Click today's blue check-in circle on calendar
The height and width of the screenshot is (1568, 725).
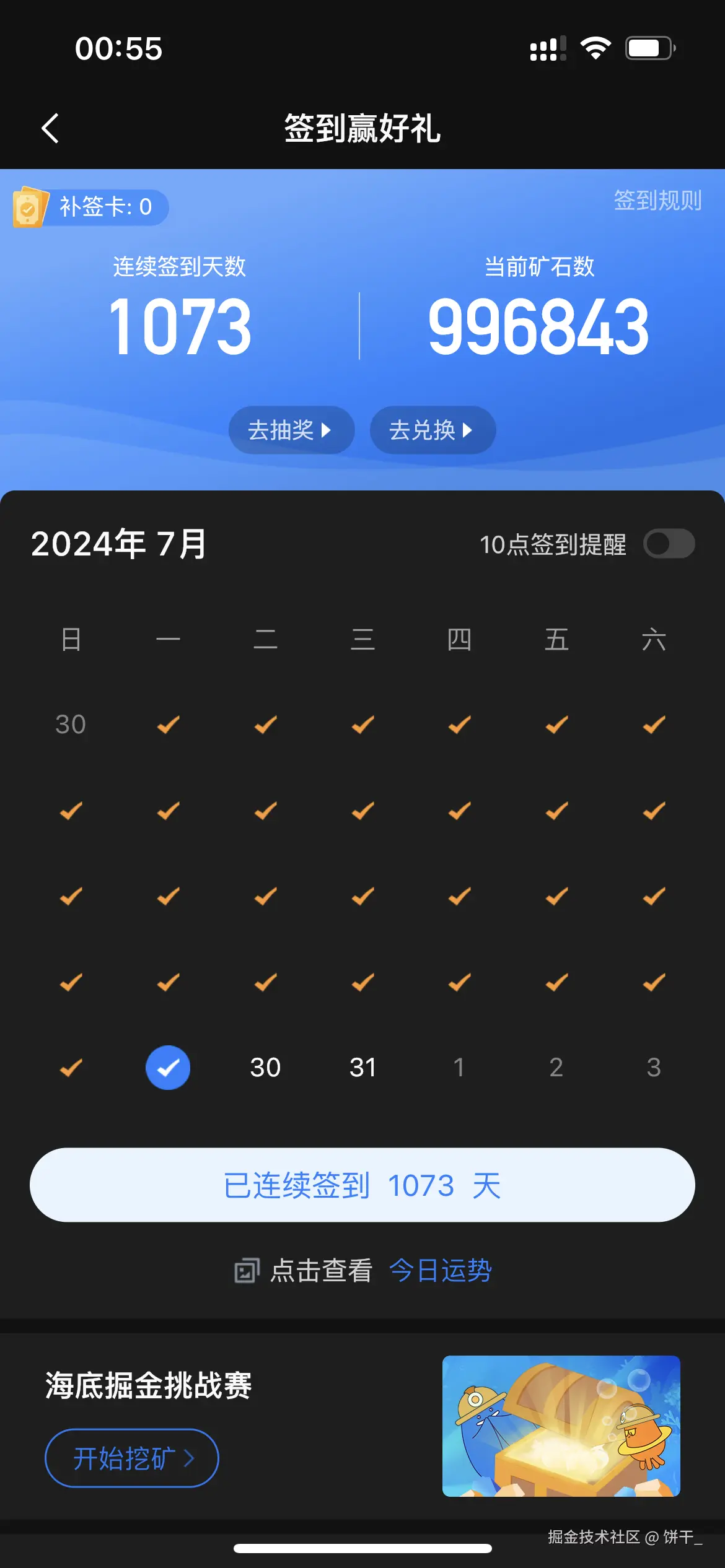pos(168,1066)
